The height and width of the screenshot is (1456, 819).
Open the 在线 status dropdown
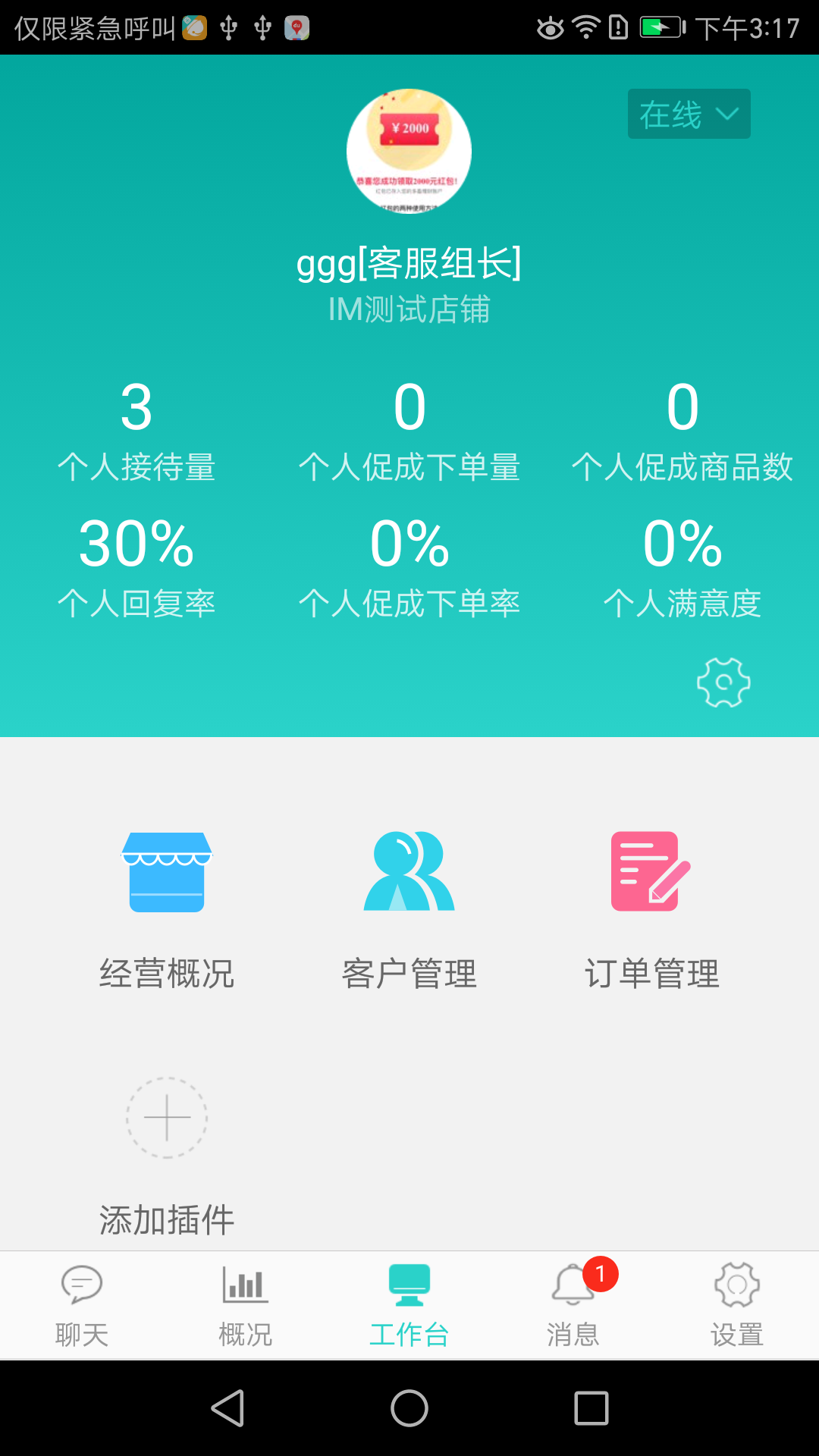click(689, 114)
